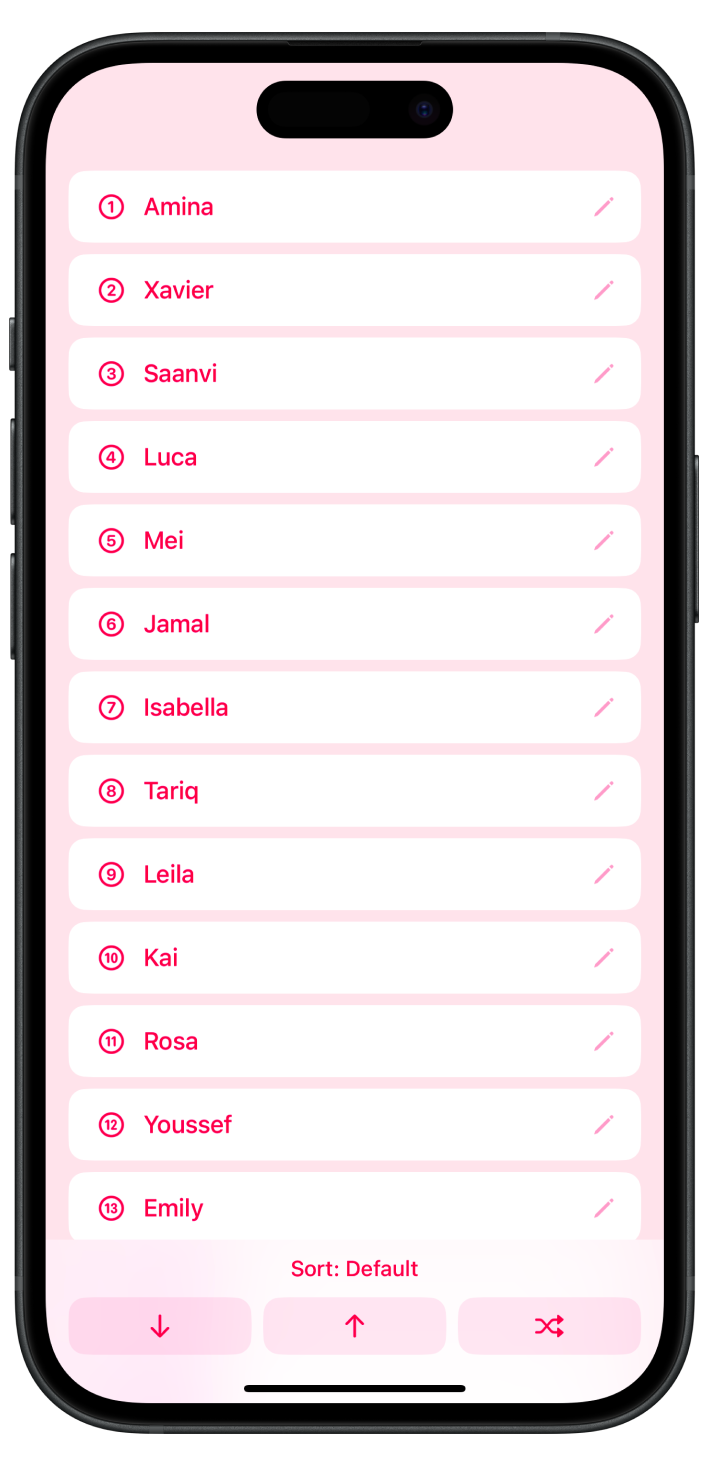The width and height of the screenshot is (710, 1467).
Task: Edit Saanvi's entry
Action: pyautogui.click(x=603, y=373)
